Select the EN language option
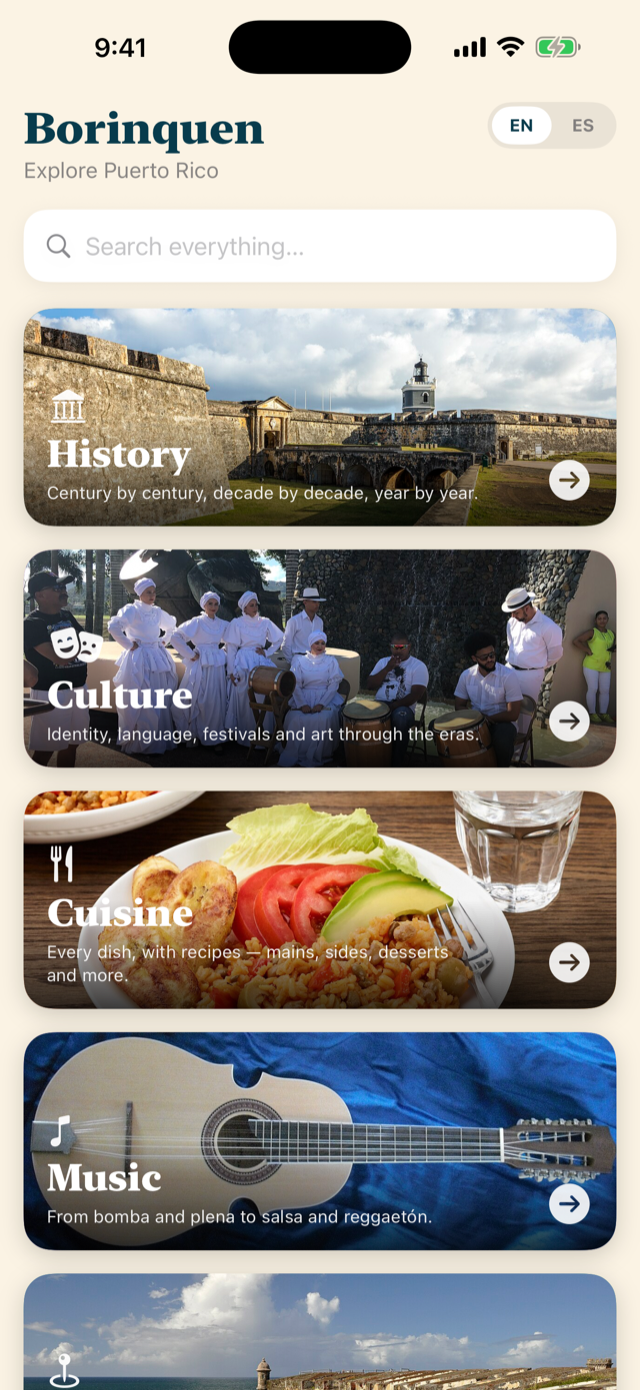The height and width of the screenshot is (1390, 640). [521, 126]
